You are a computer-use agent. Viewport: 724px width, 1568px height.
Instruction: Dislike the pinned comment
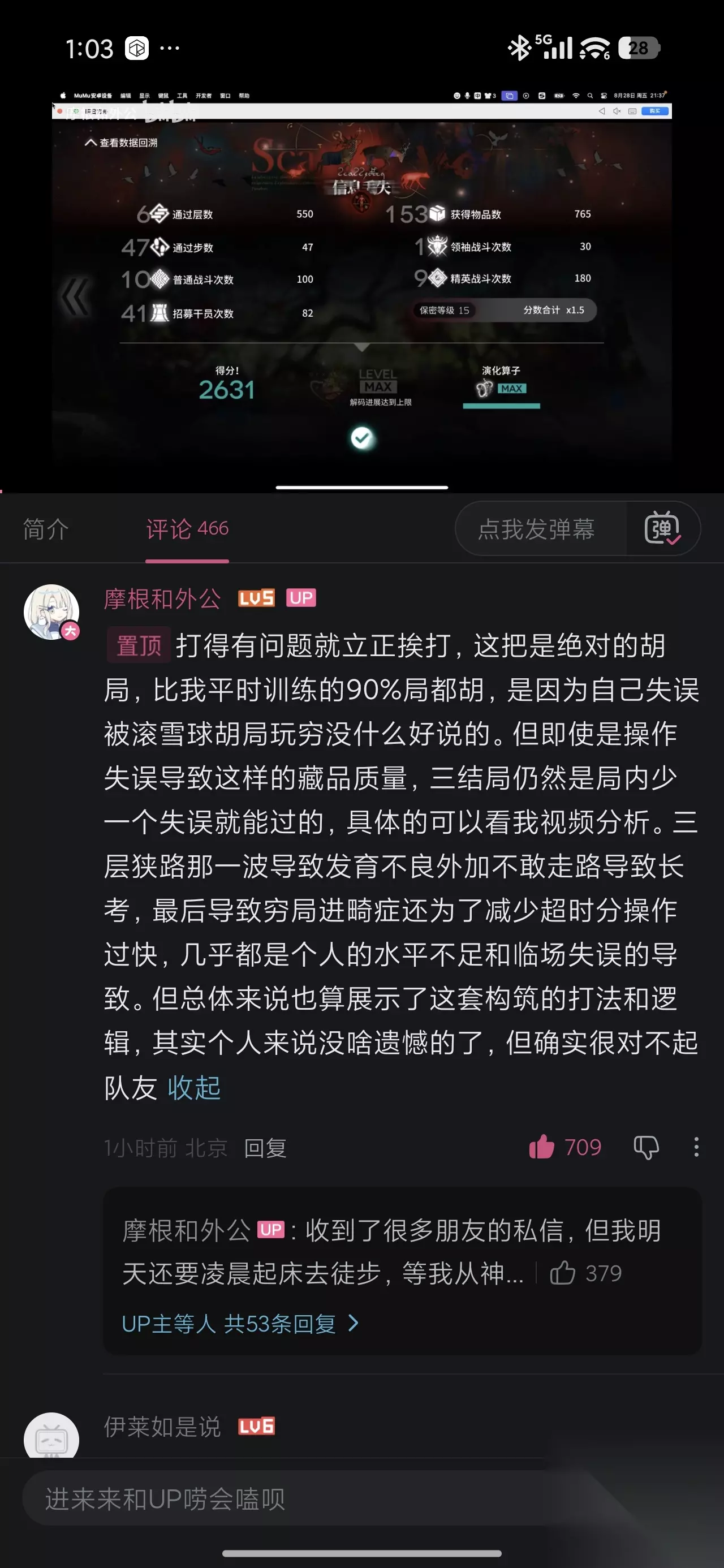pyautogui.click(x=646, y=1147)
